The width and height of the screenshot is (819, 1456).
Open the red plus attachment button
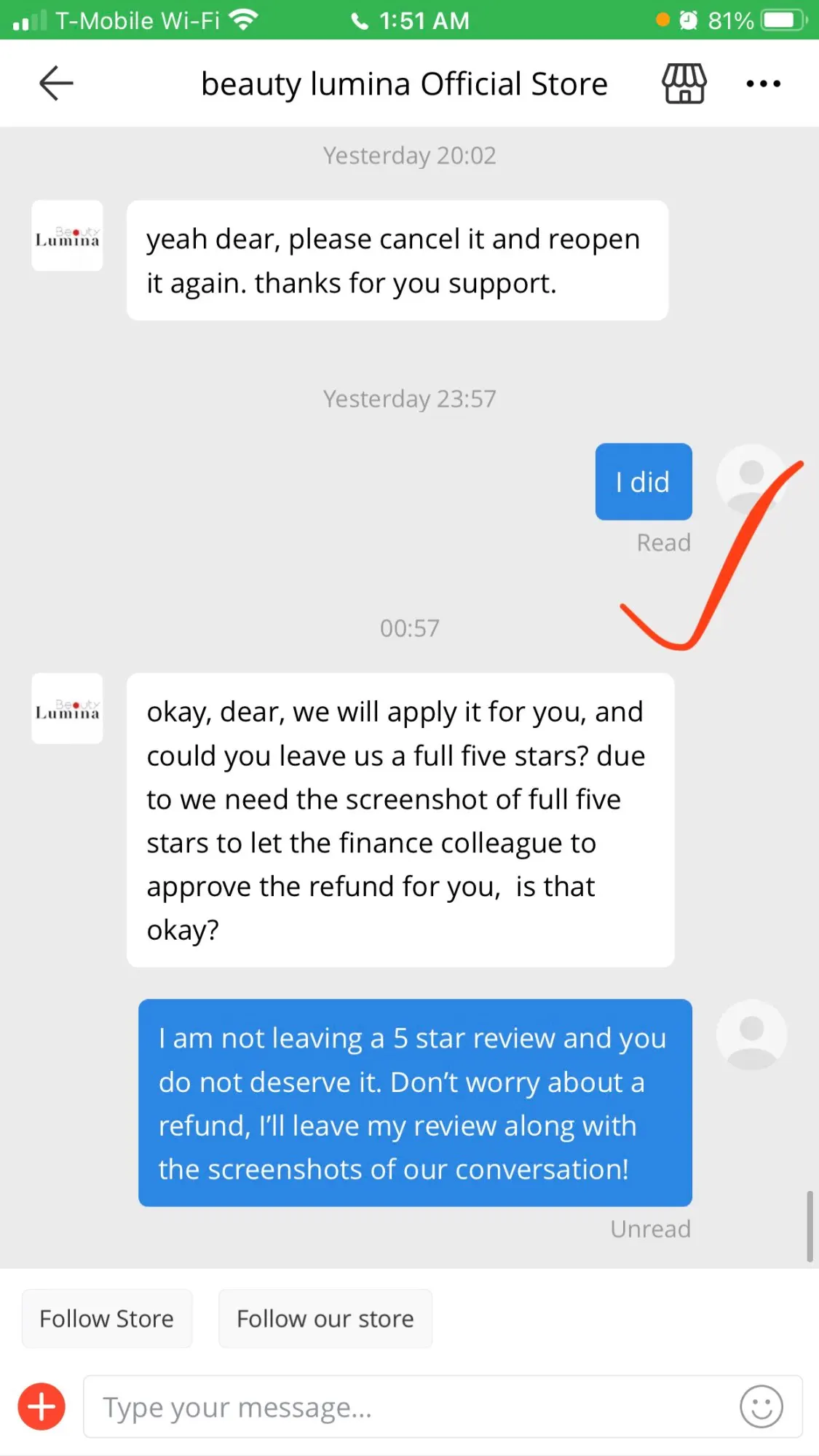point(41,1406)
